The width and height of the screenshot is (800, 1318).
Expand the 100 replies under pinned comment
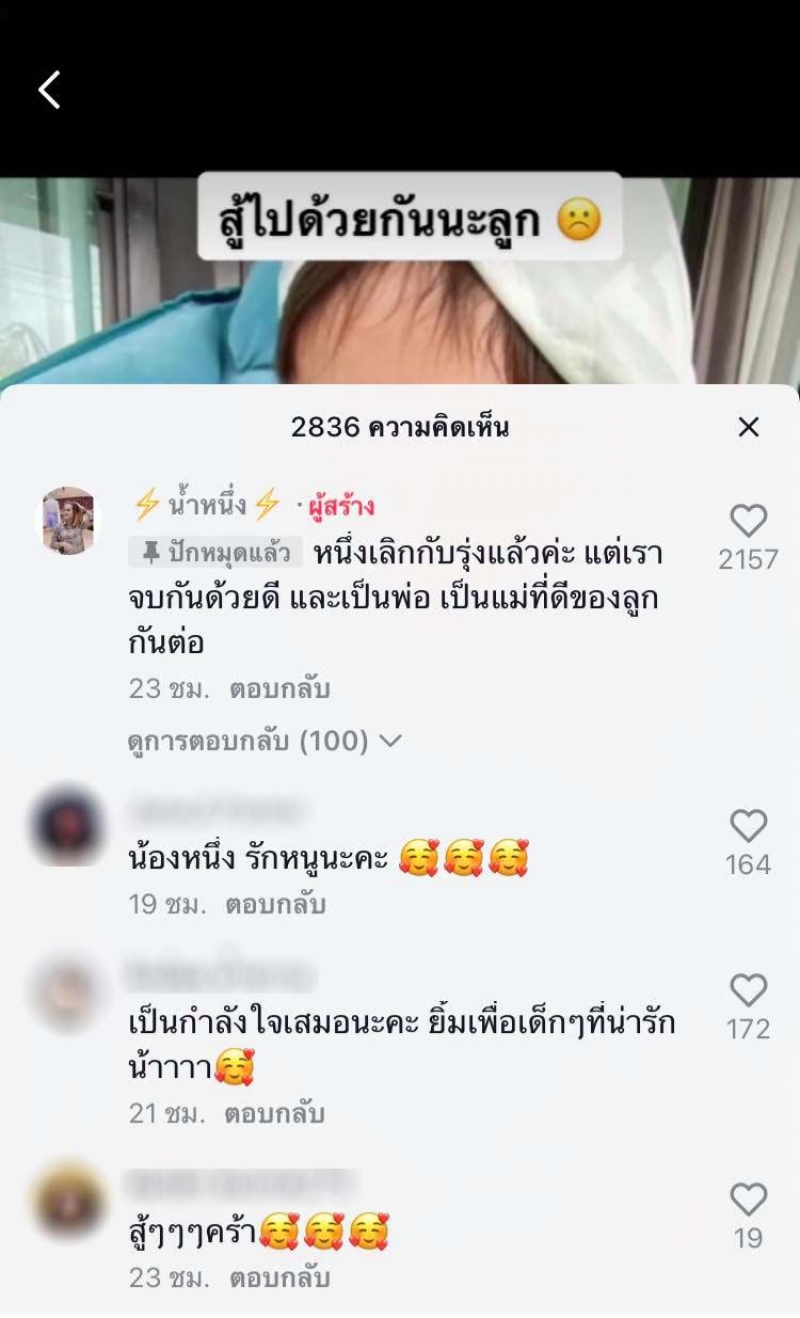point(265,741)
